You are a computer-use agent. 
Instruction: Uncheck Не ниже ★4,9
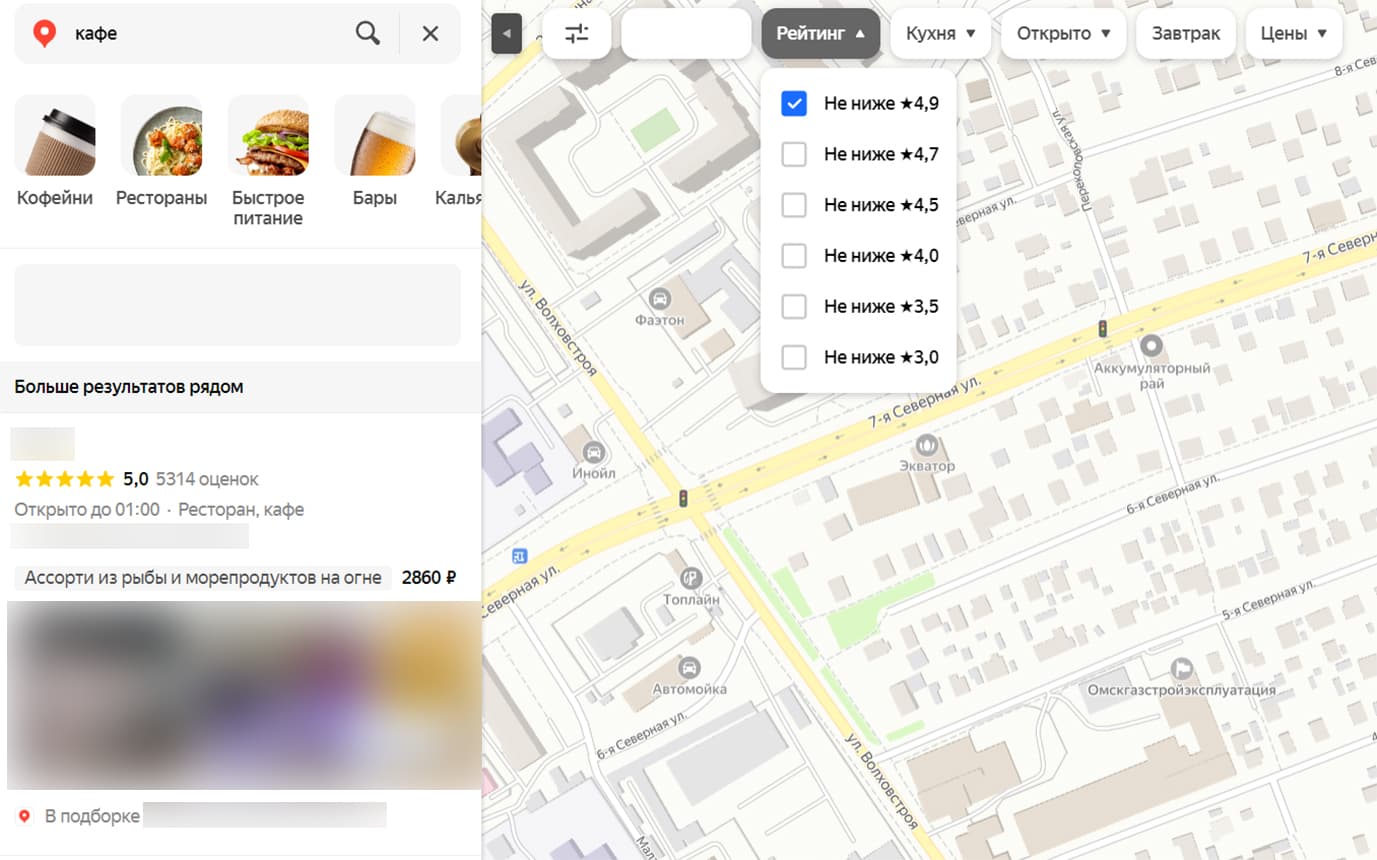pyautogui.click(x=794, y=103)
